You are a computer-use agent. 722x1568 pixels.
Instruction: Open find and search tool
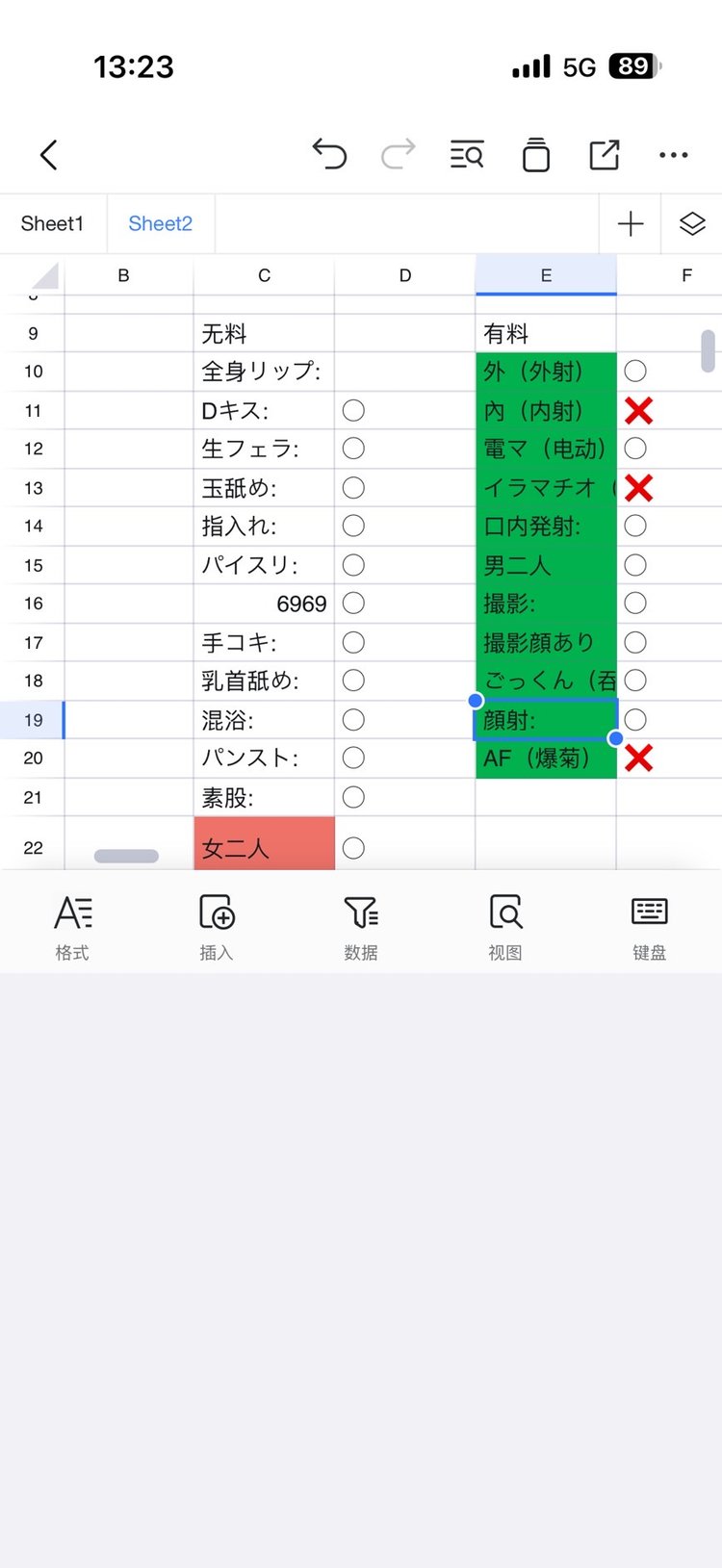(x=467, y=154)
